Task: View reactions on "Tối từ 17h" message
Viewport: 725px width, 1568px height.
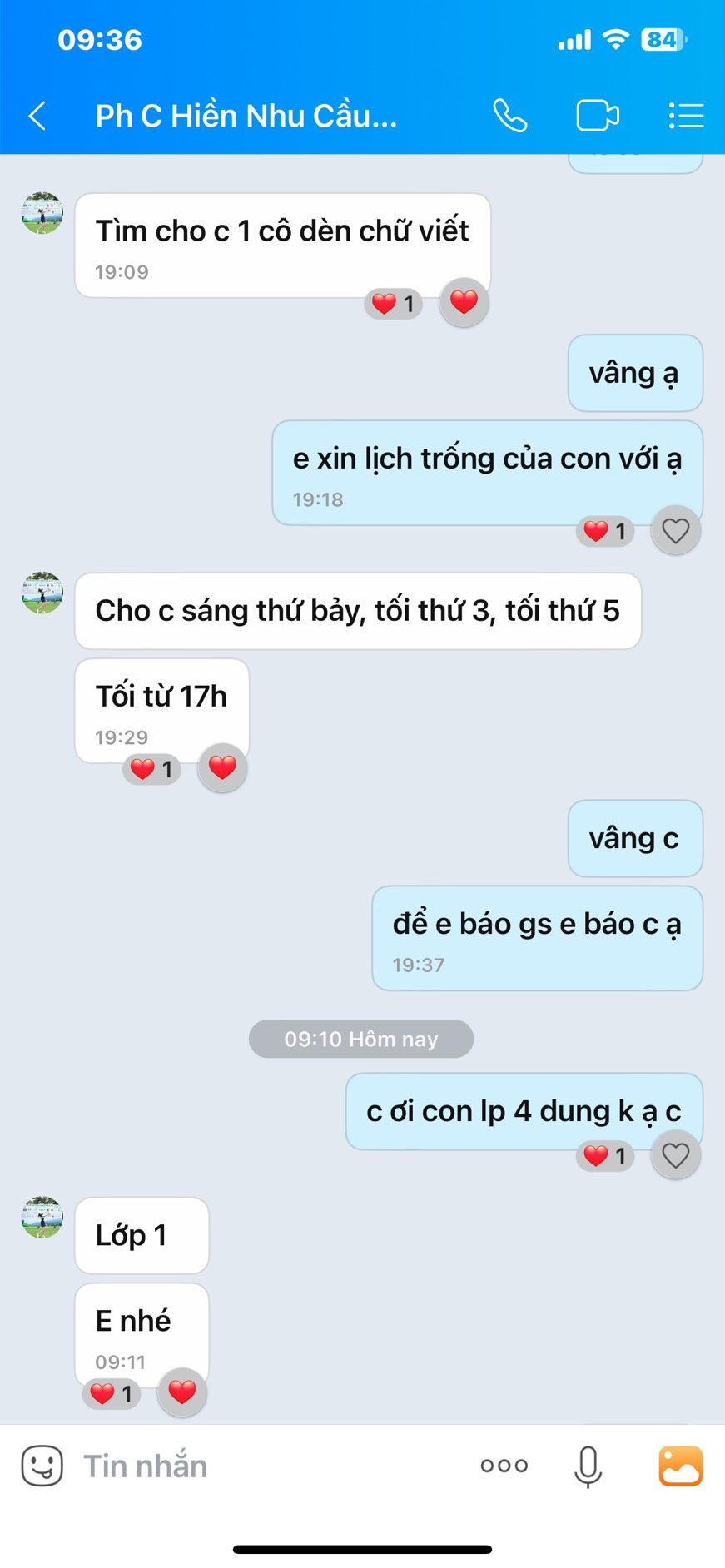Action: [x=151, y=769]
